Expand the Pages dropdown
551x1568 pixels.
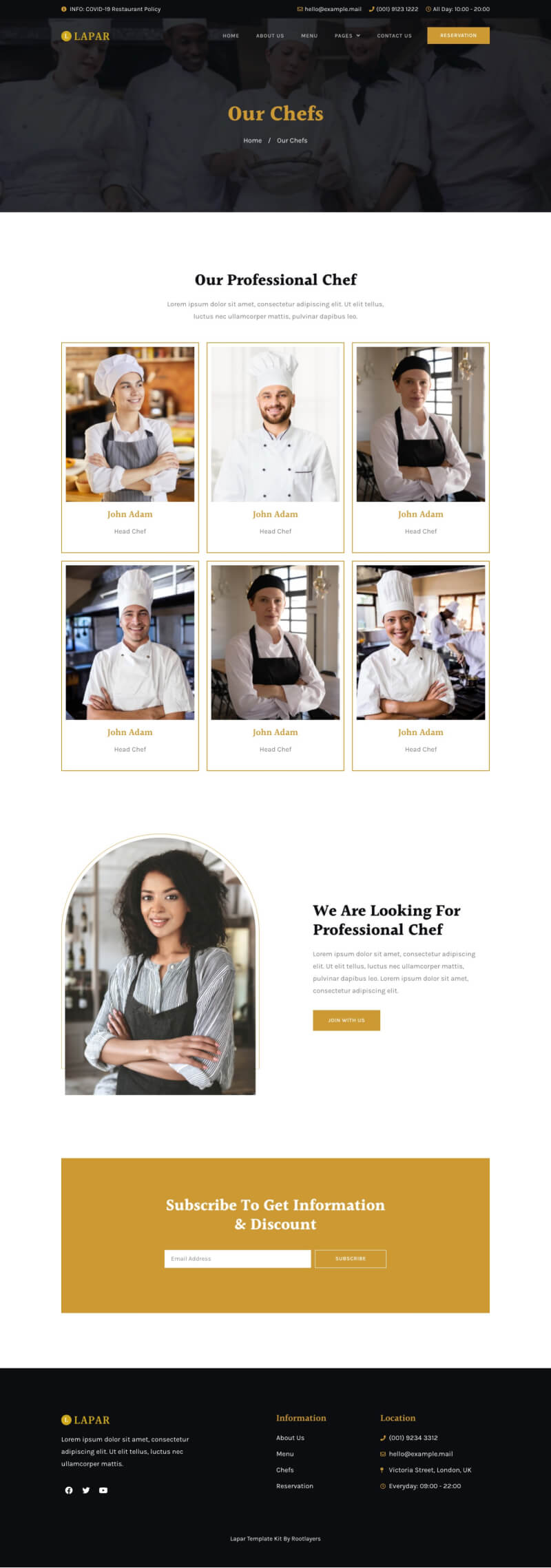tap(347, 36)
